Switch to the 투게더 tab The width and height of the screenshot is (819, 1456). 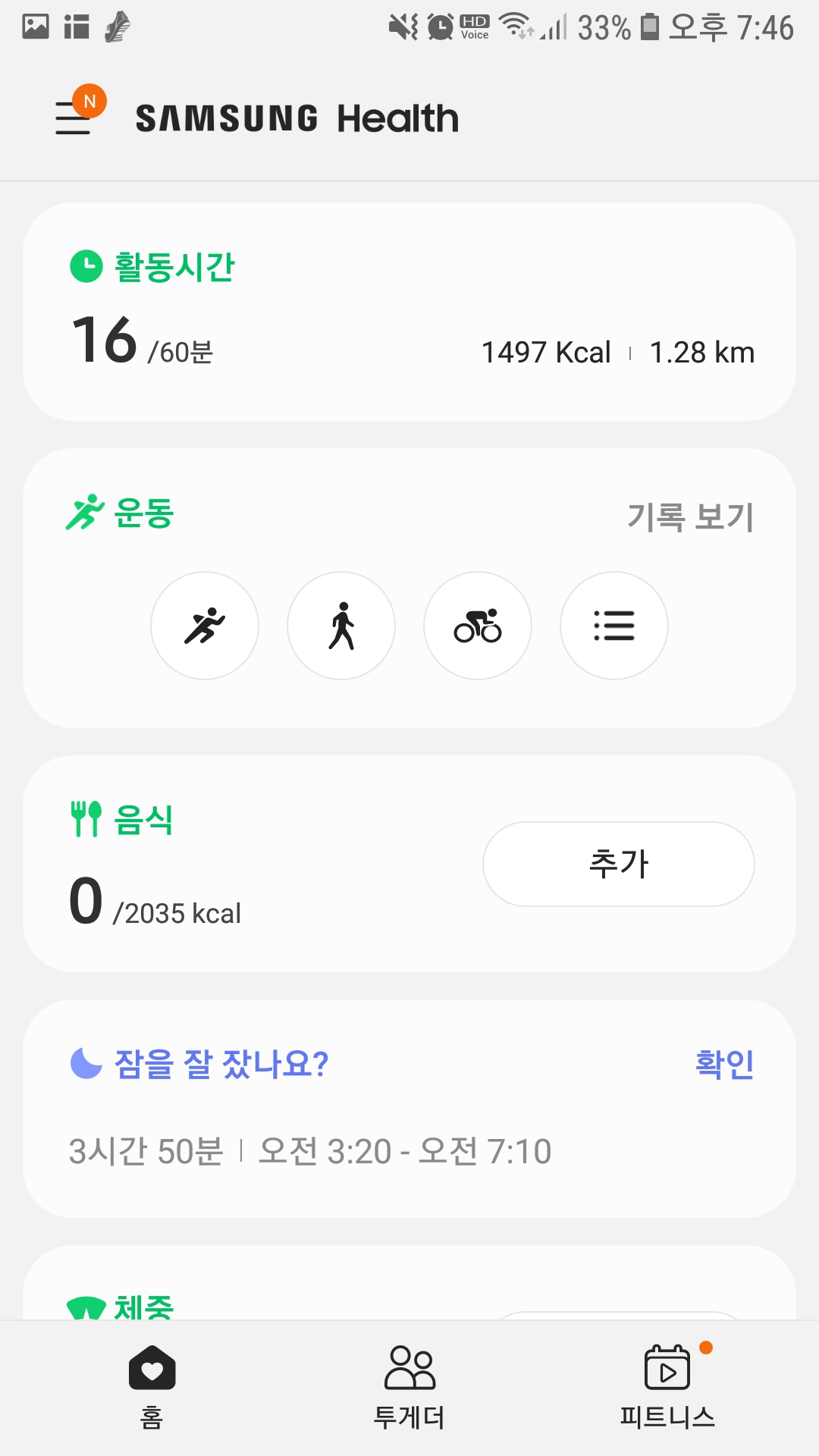(x=409, y=1386)
